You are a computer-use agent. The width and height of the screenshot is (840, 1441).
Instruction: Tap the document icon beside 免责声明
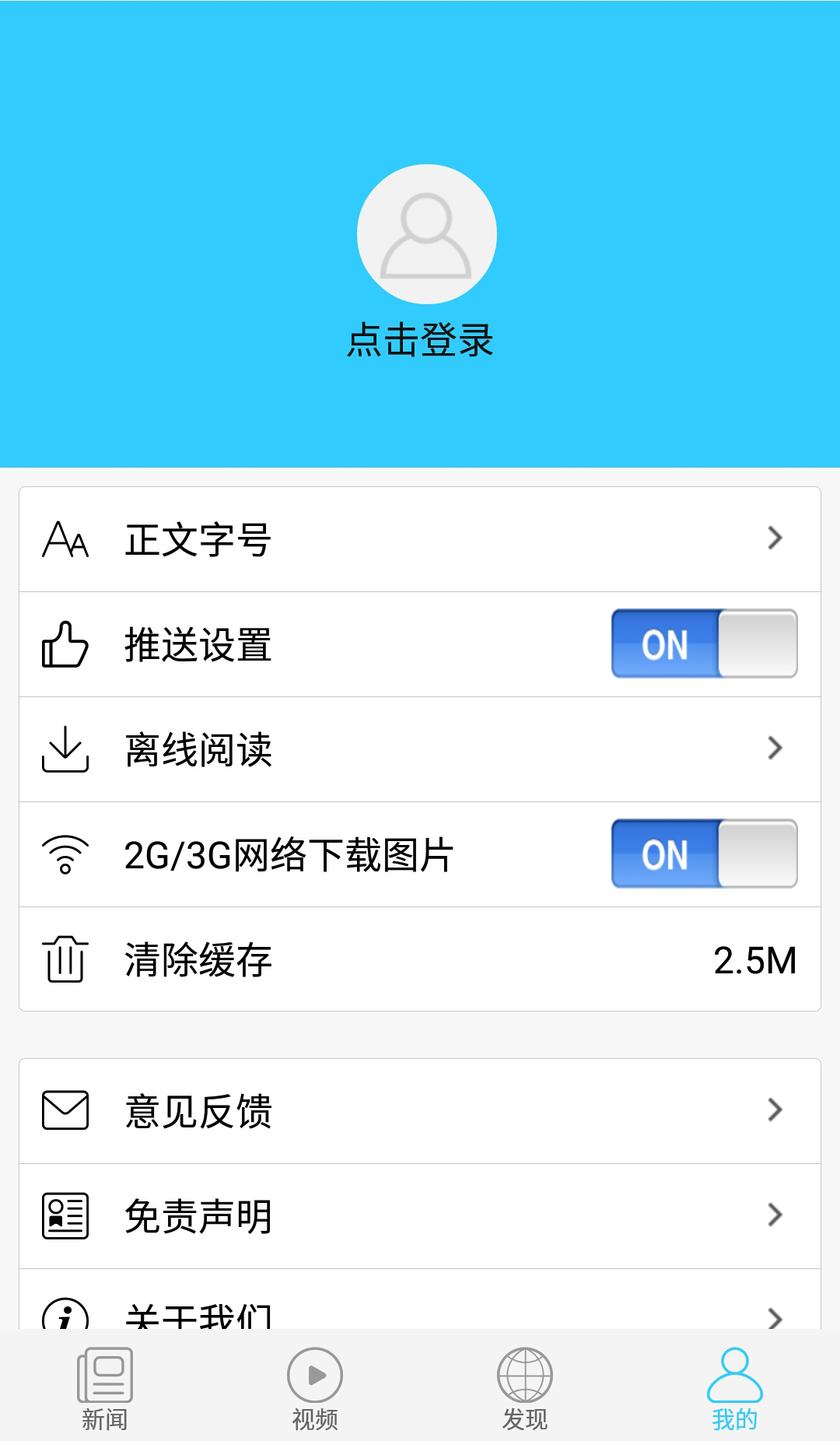(65, 1215)
